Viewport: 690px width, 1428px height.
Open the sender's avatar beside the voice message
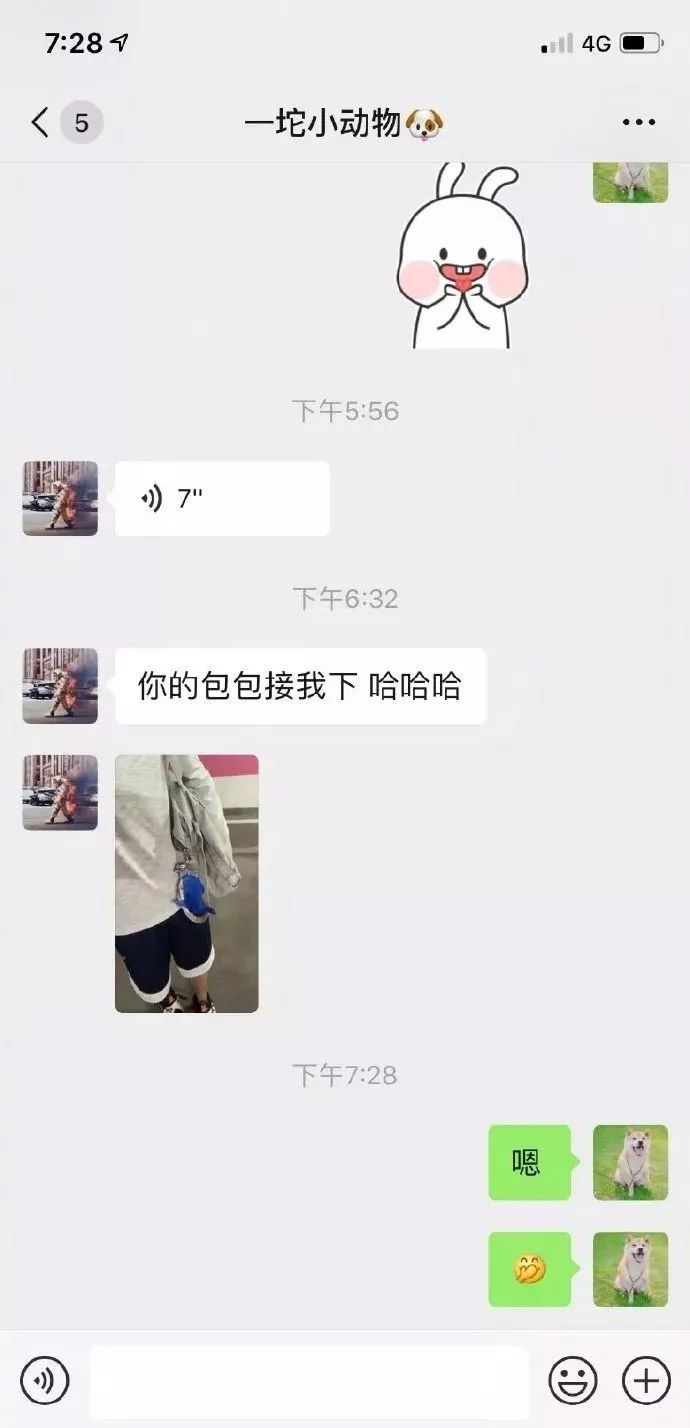coord(60,498)
